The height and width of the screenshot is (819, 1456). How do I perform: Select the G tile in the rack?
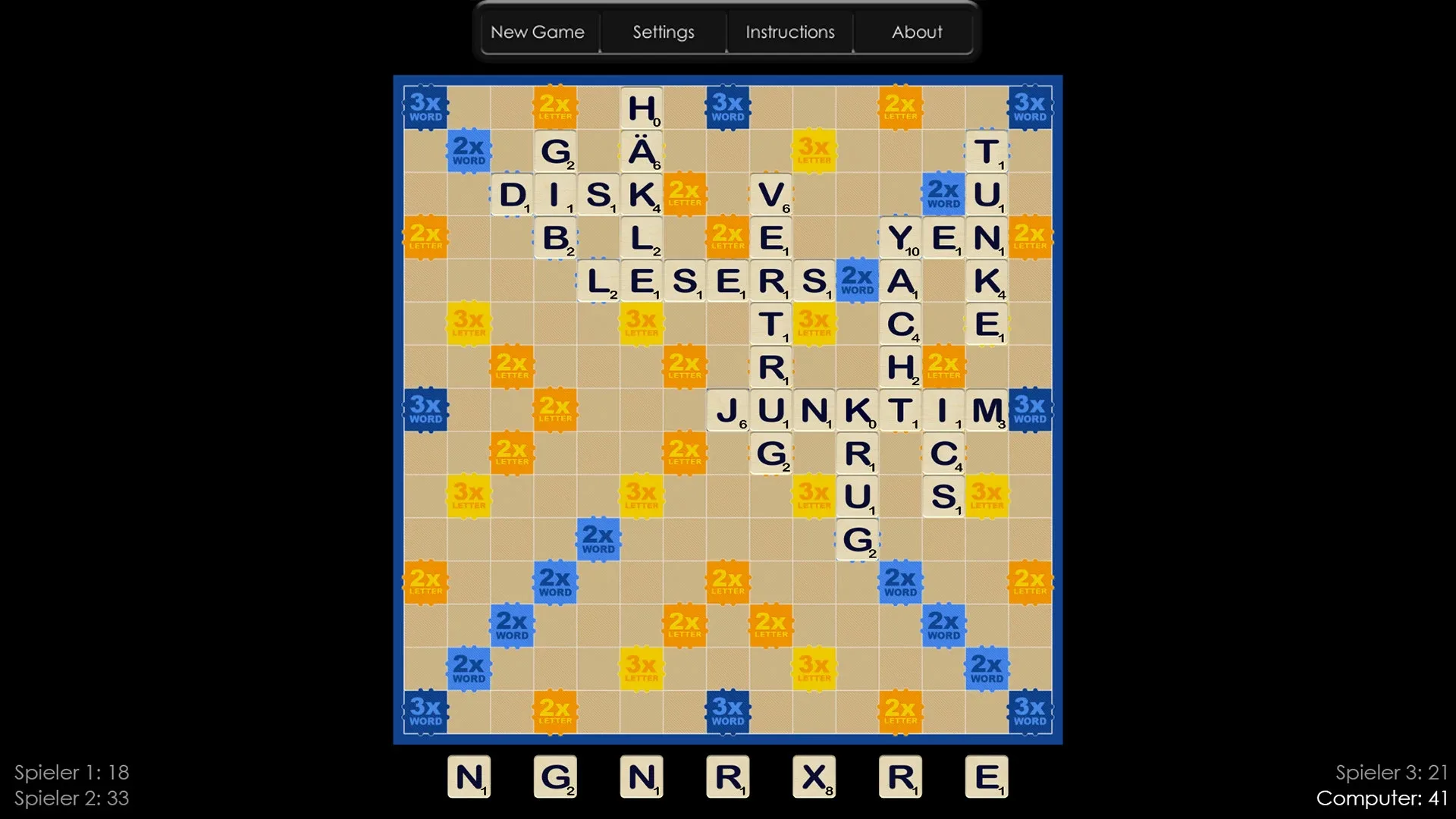[x=555, y=777]
